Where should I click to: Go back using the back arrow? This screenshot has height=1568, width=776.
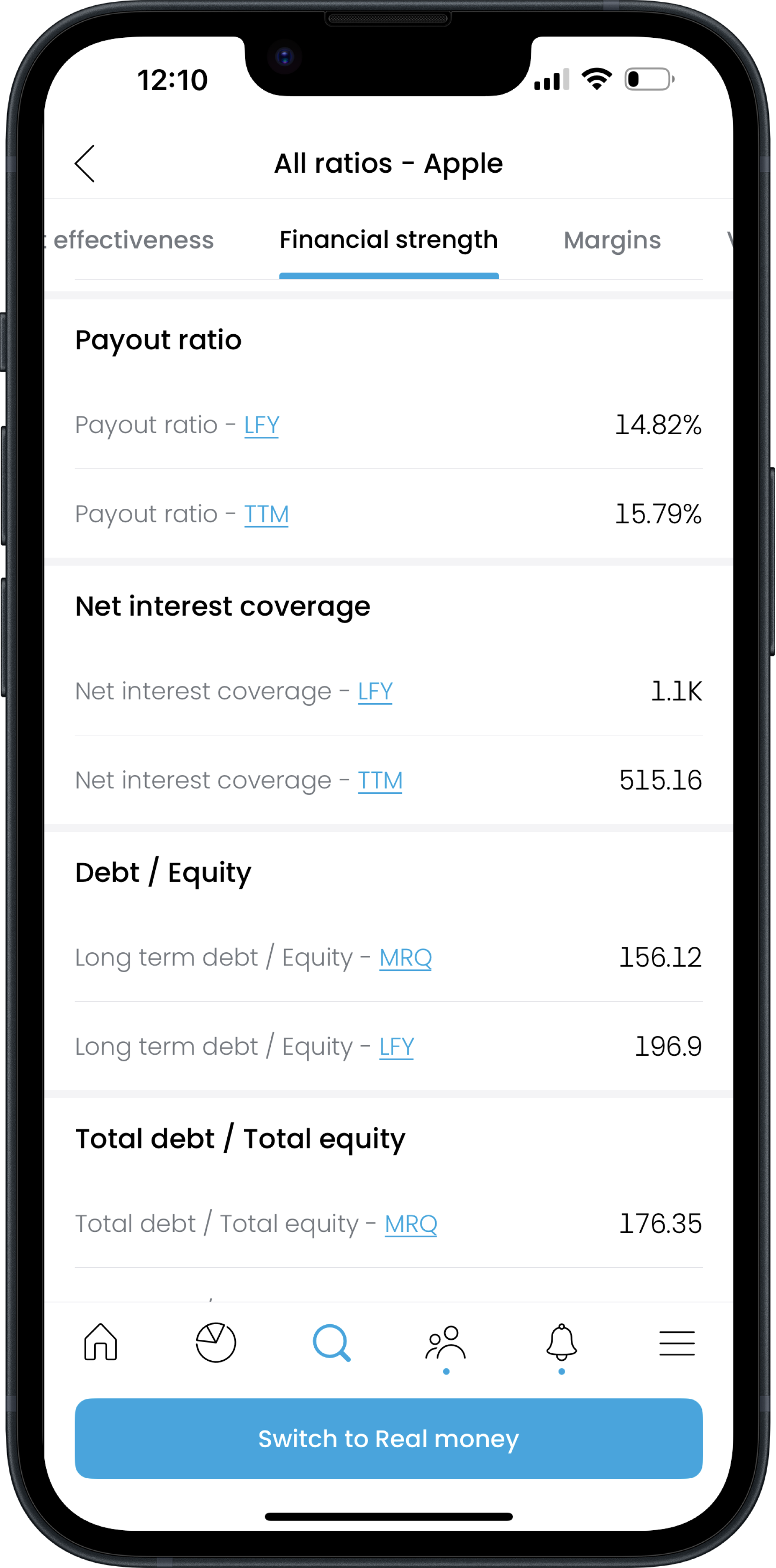(x=85, y=163)
